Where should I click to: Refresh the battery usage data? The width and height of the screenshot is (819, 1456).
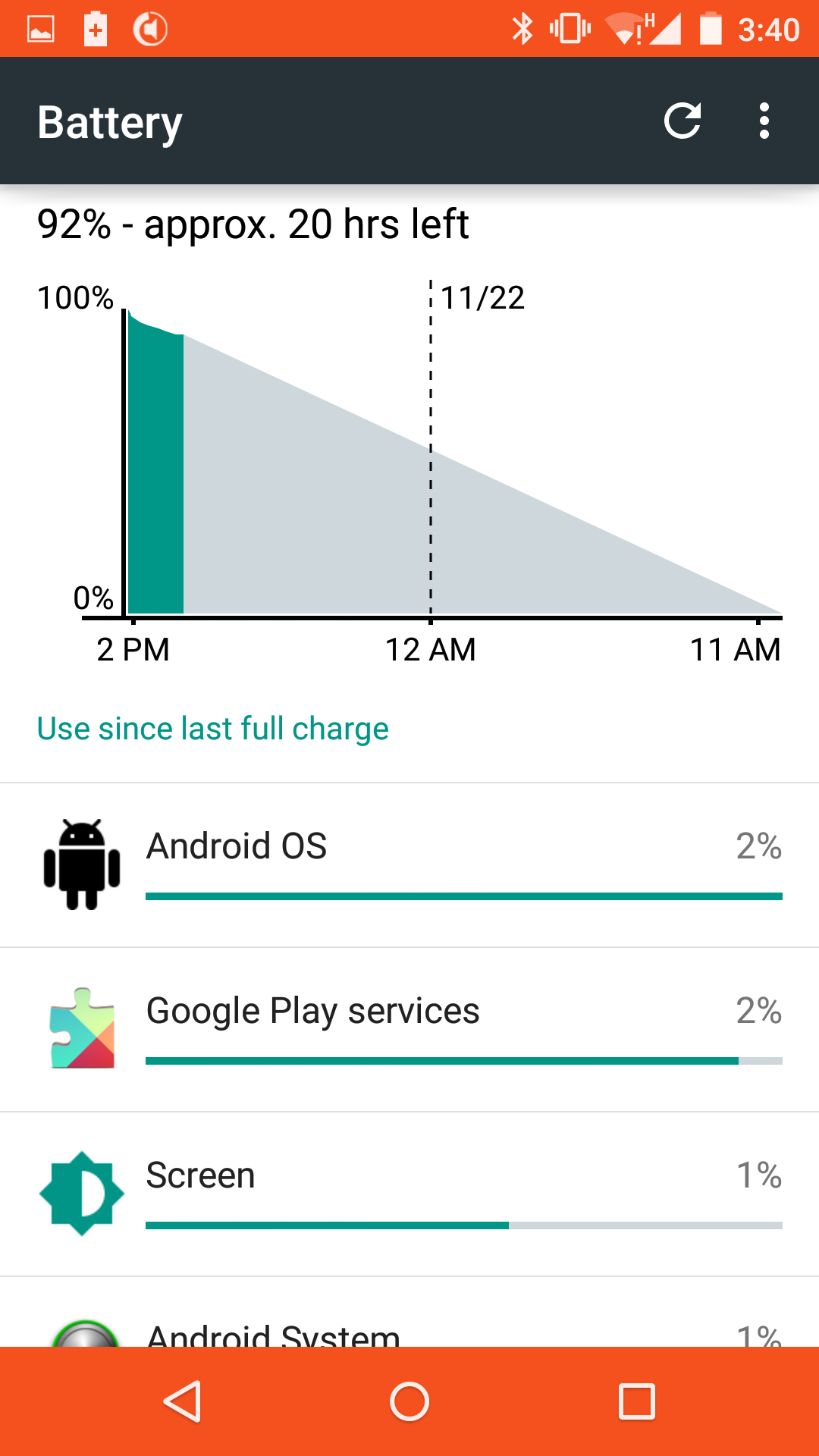click(x=682, y=121)
